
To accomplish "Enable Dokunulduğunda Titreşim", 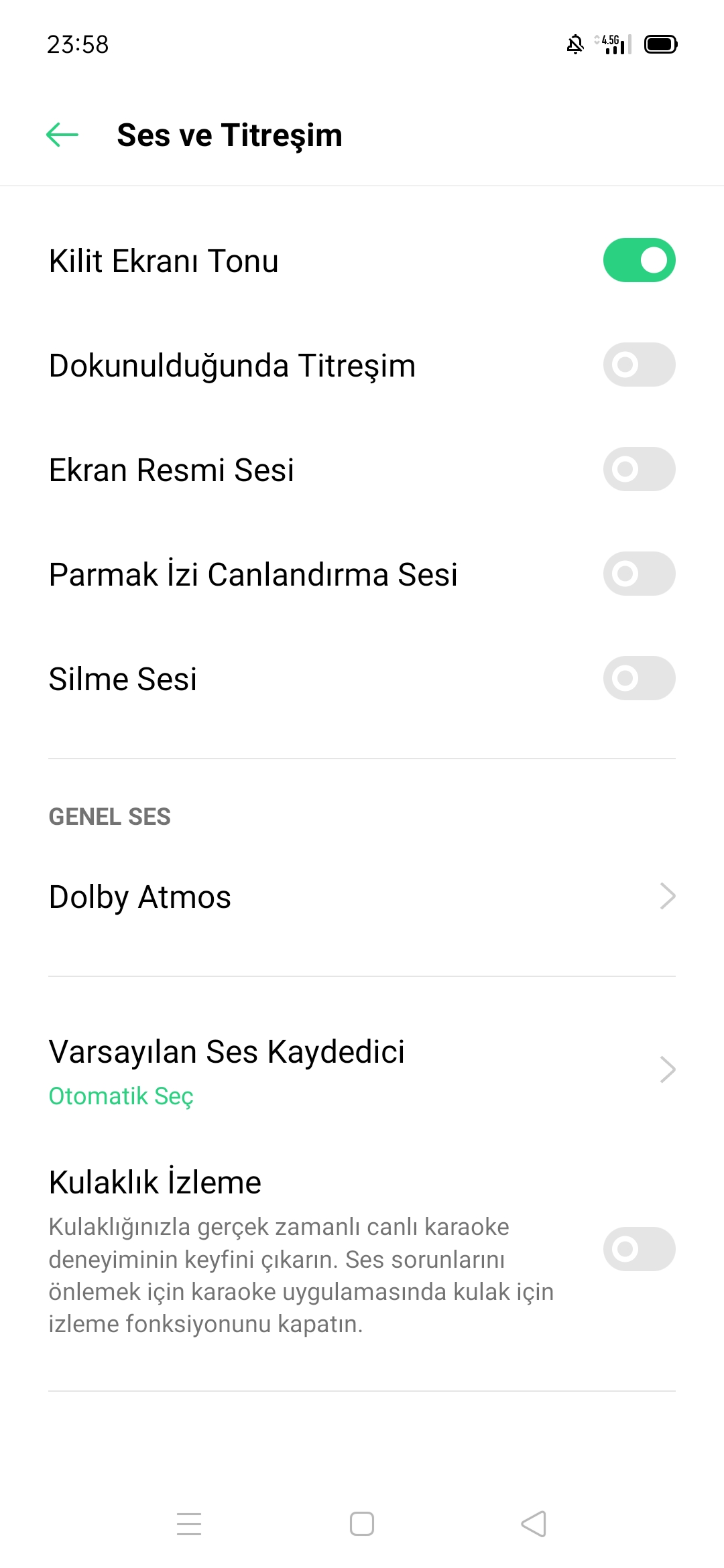I will click(x=639, y=365).
